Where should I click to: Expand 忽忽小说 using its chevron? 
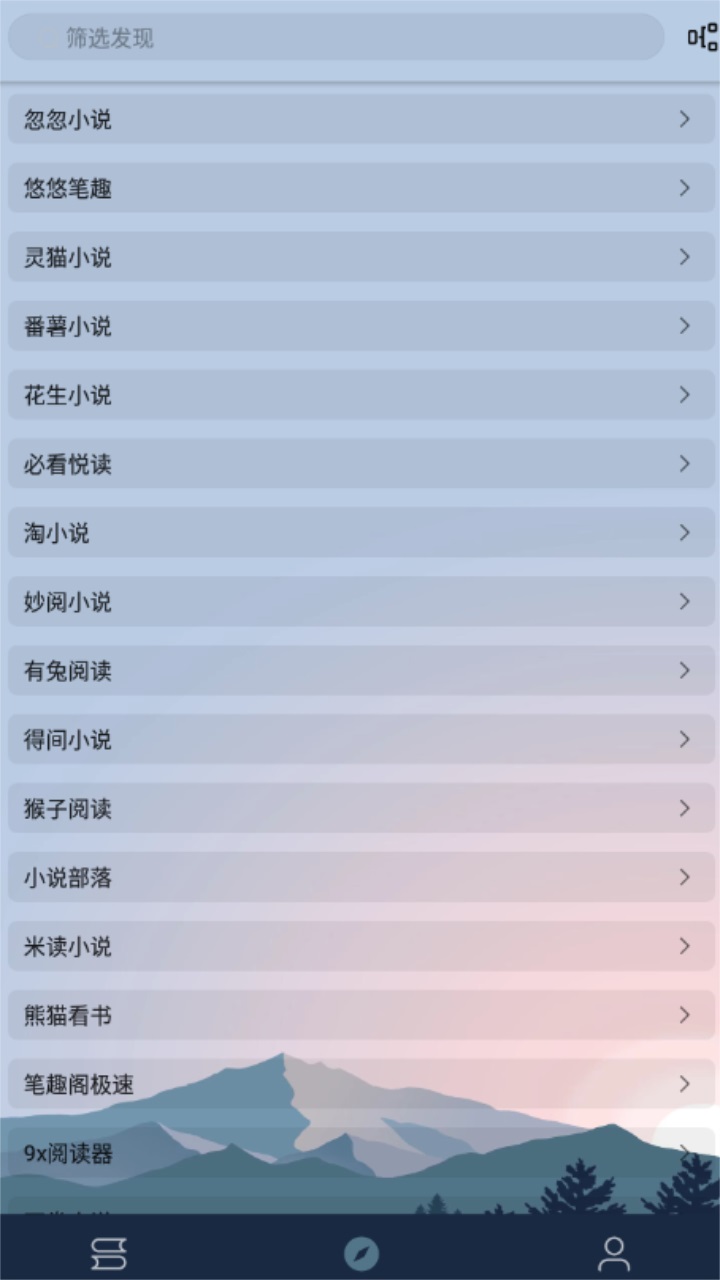point(685,119)
